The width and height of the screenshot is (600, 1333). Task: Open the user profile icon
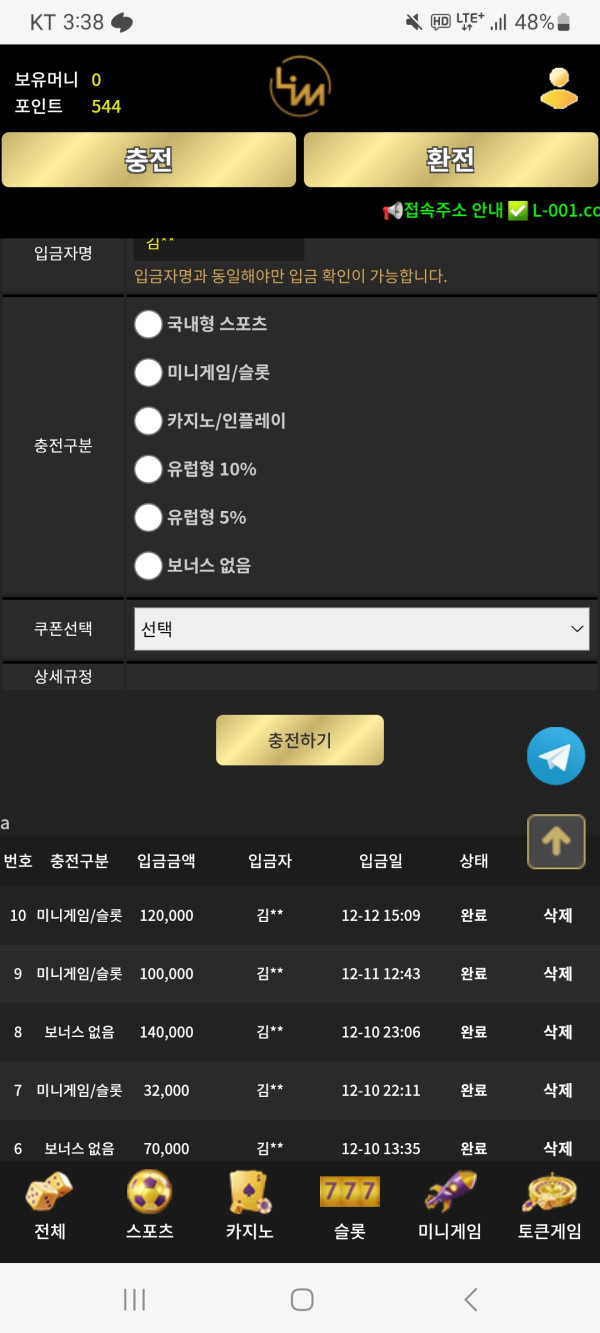tap(558, 88)
